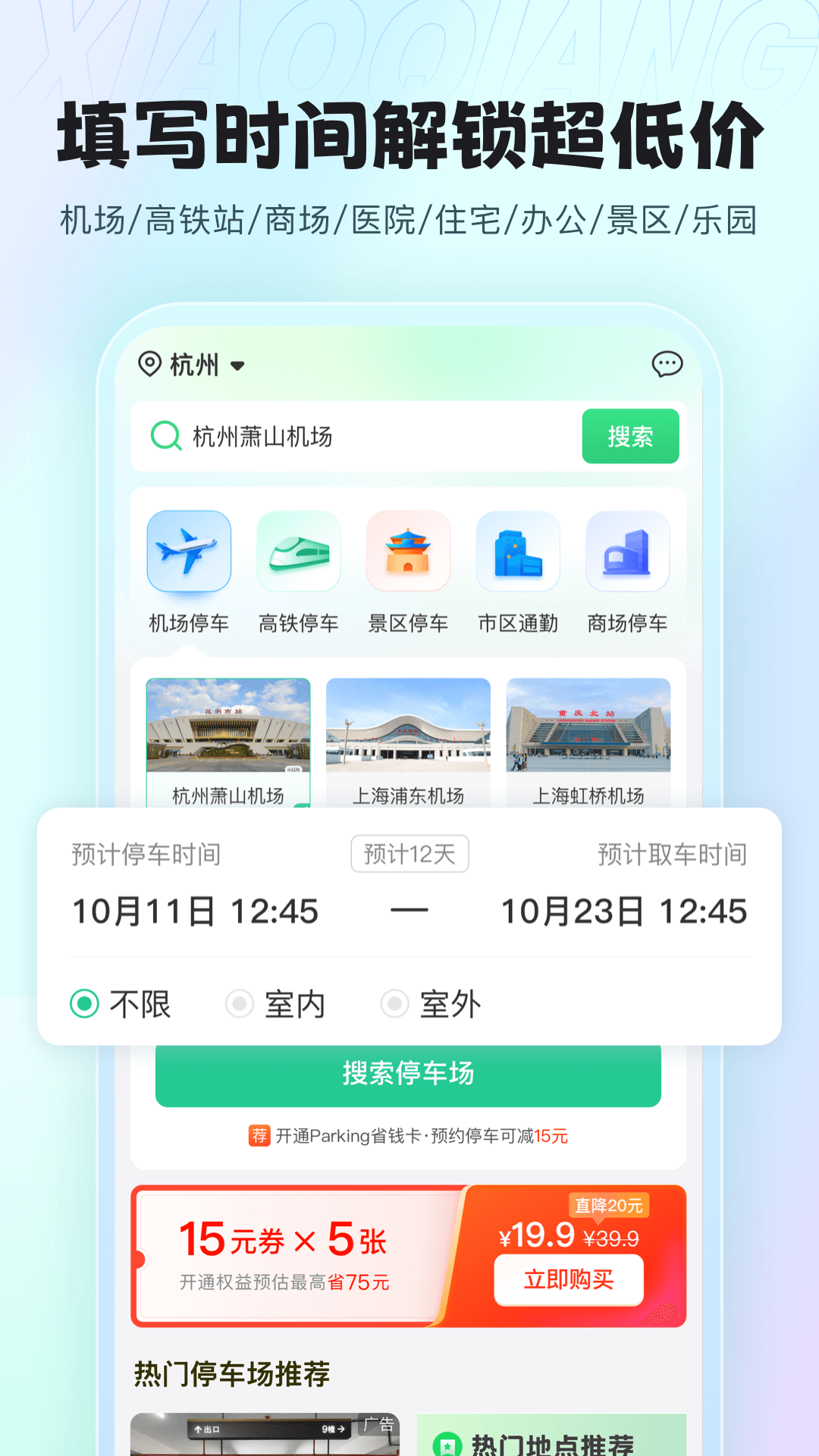Open the message chat icon at top right
This screenshot has width=819, height=1456.
[666, 366]
